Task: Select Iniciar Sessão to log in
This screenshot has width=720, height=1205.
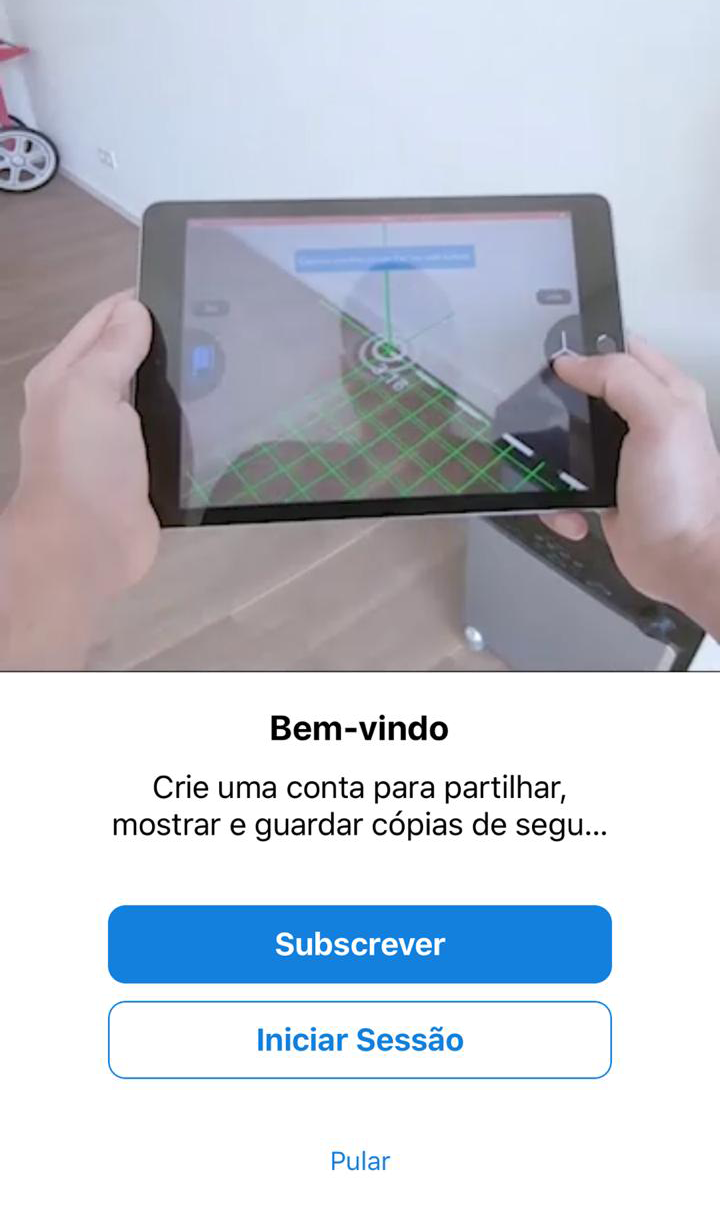Action: click(360, 1040)
